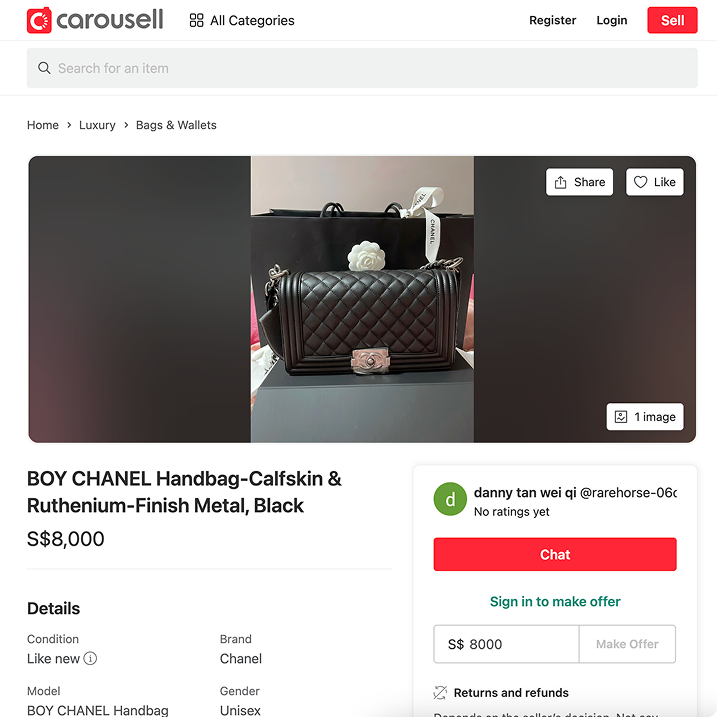717x717 pixels.
Task: Open the All Categories menu
Action: pyautogui.click(x=241, y=20)
